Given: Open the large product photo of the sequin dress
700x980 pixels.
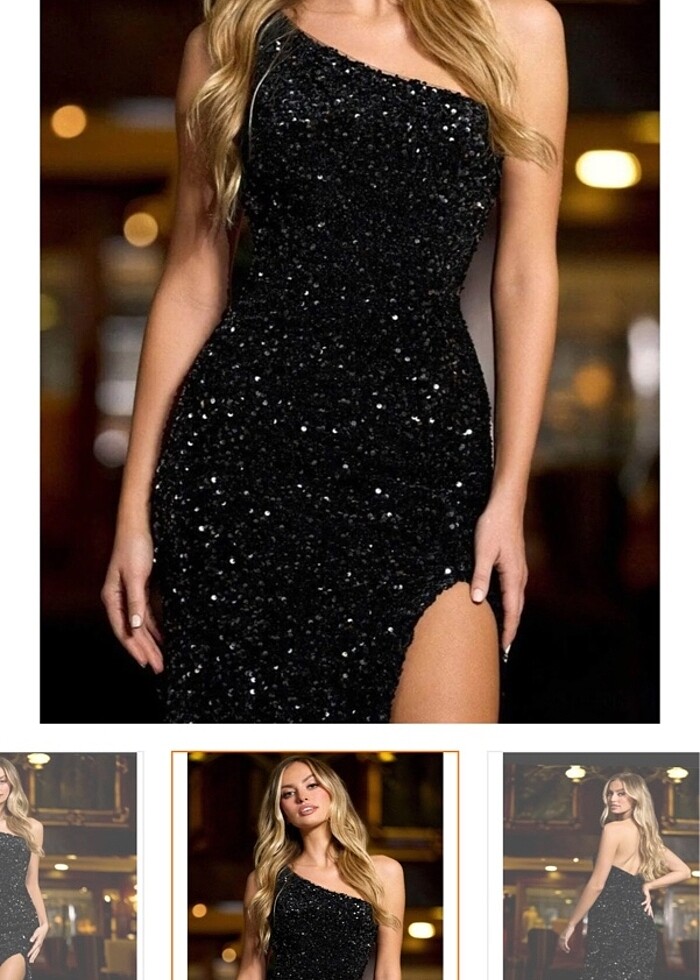Looking at the screenshot, I should [349, 360].
